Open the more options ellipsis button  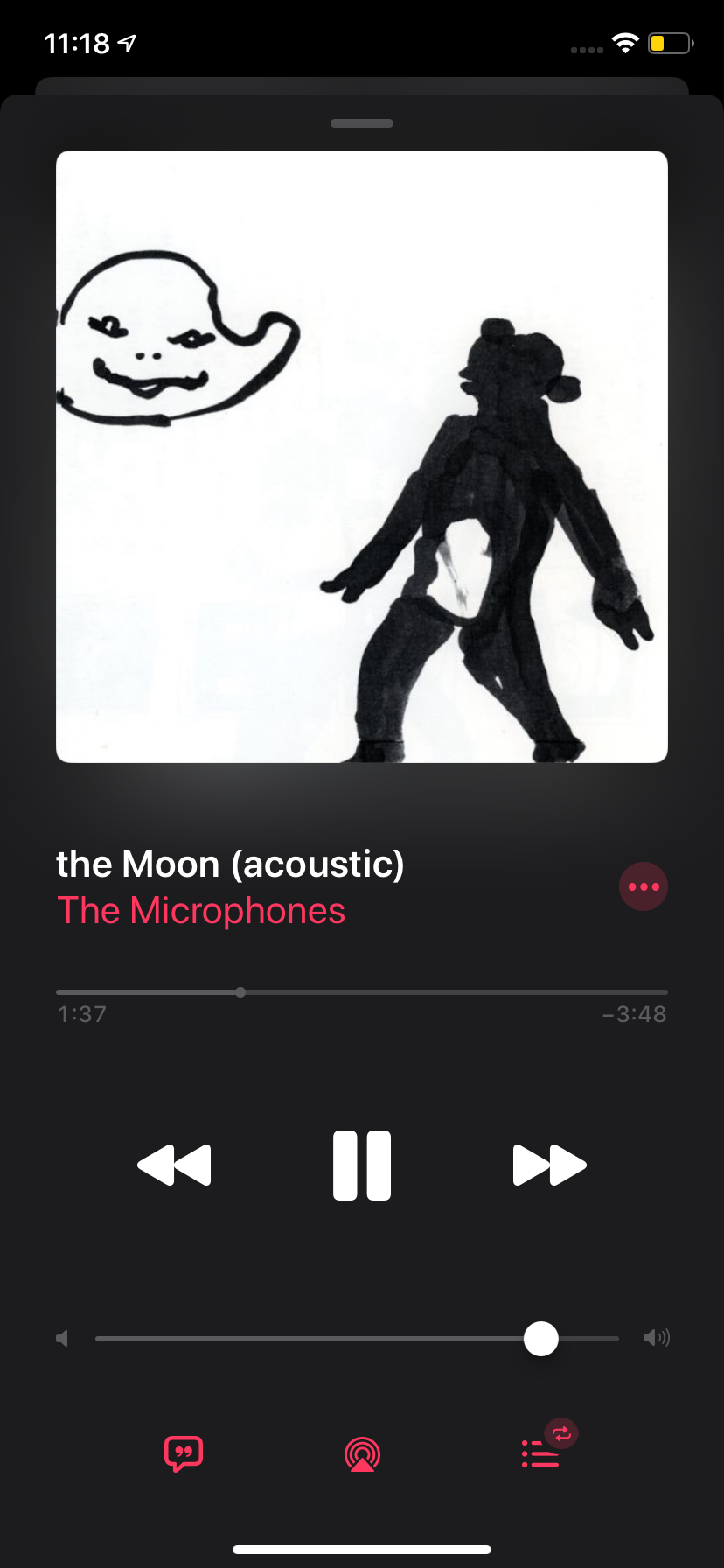click(x=644, y=886)
